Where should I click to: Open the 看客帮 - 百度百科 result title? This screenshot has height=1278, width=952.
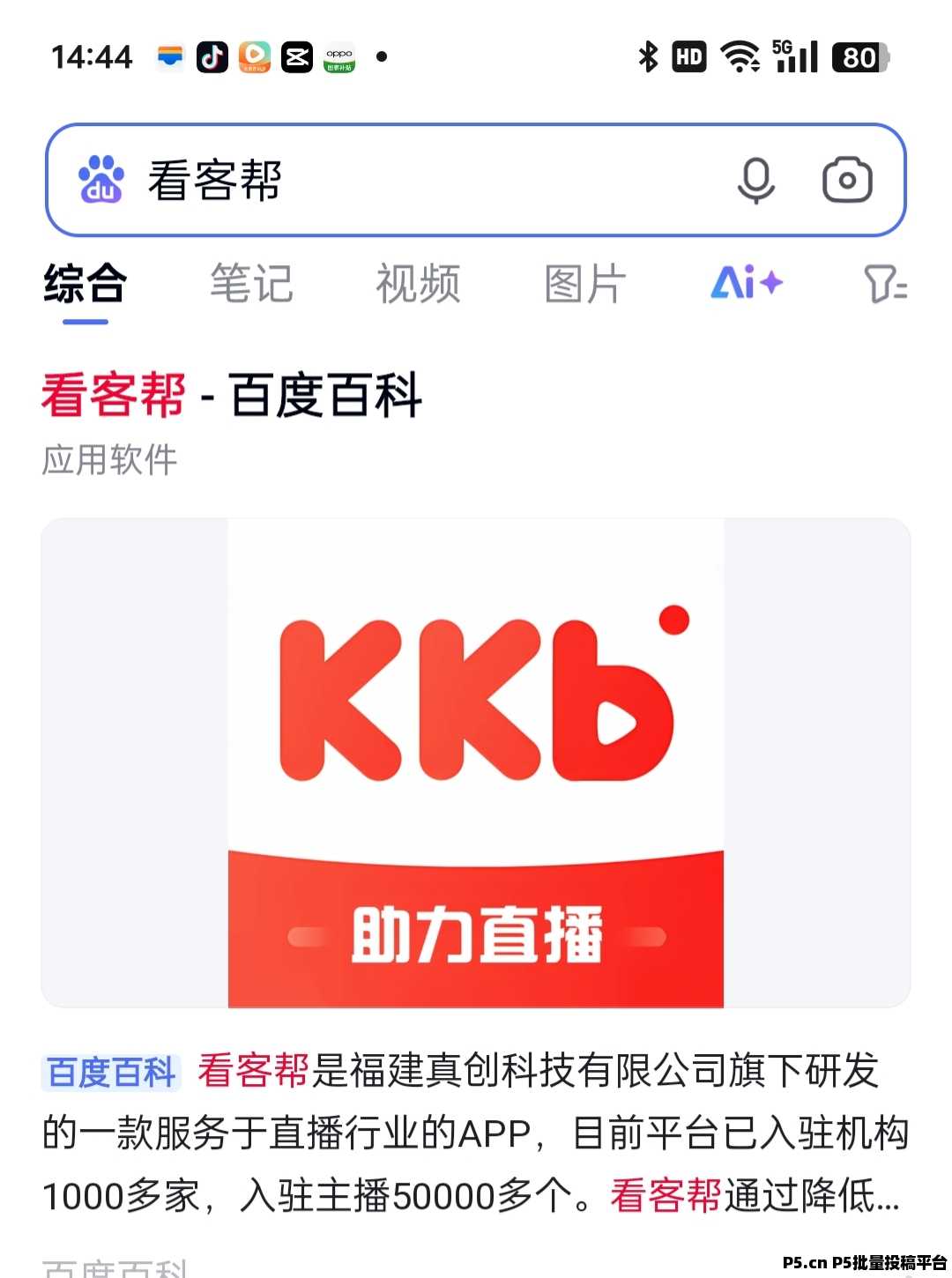[232, 395]
